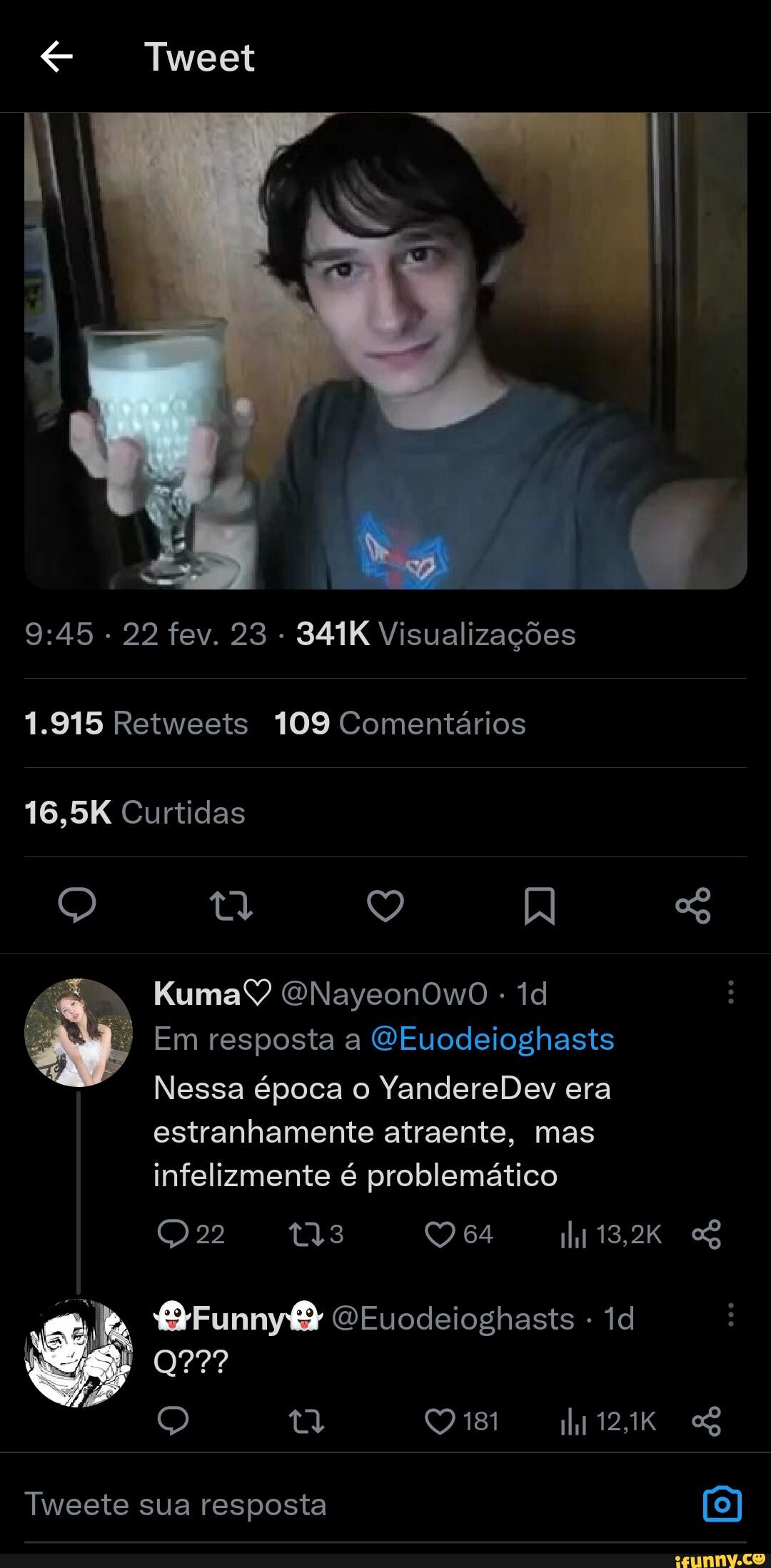Open overflow menu on Kuma's reply
Viewport: 771px width, 1568px height.
730,992
